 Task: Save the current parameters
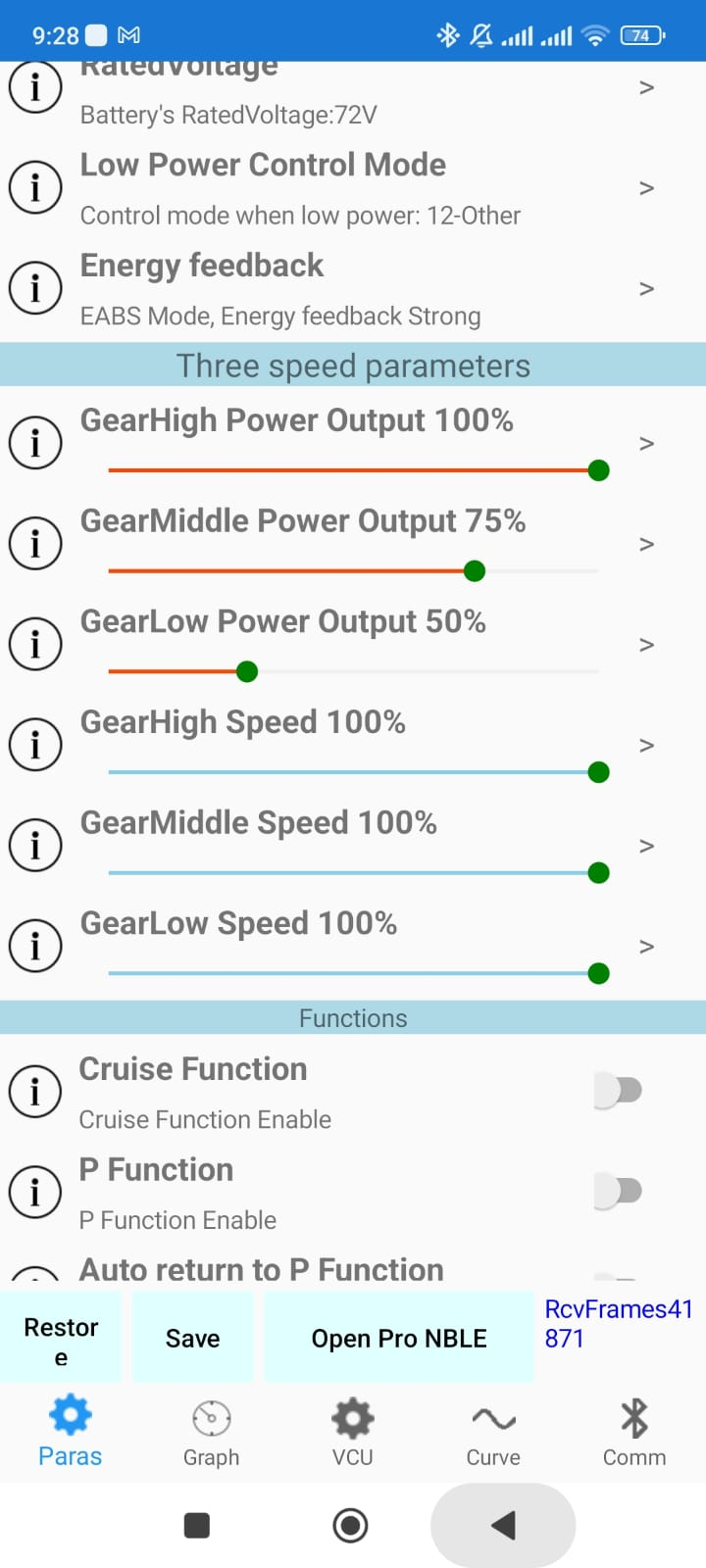pyautogui.click(x=192, y=1339)
